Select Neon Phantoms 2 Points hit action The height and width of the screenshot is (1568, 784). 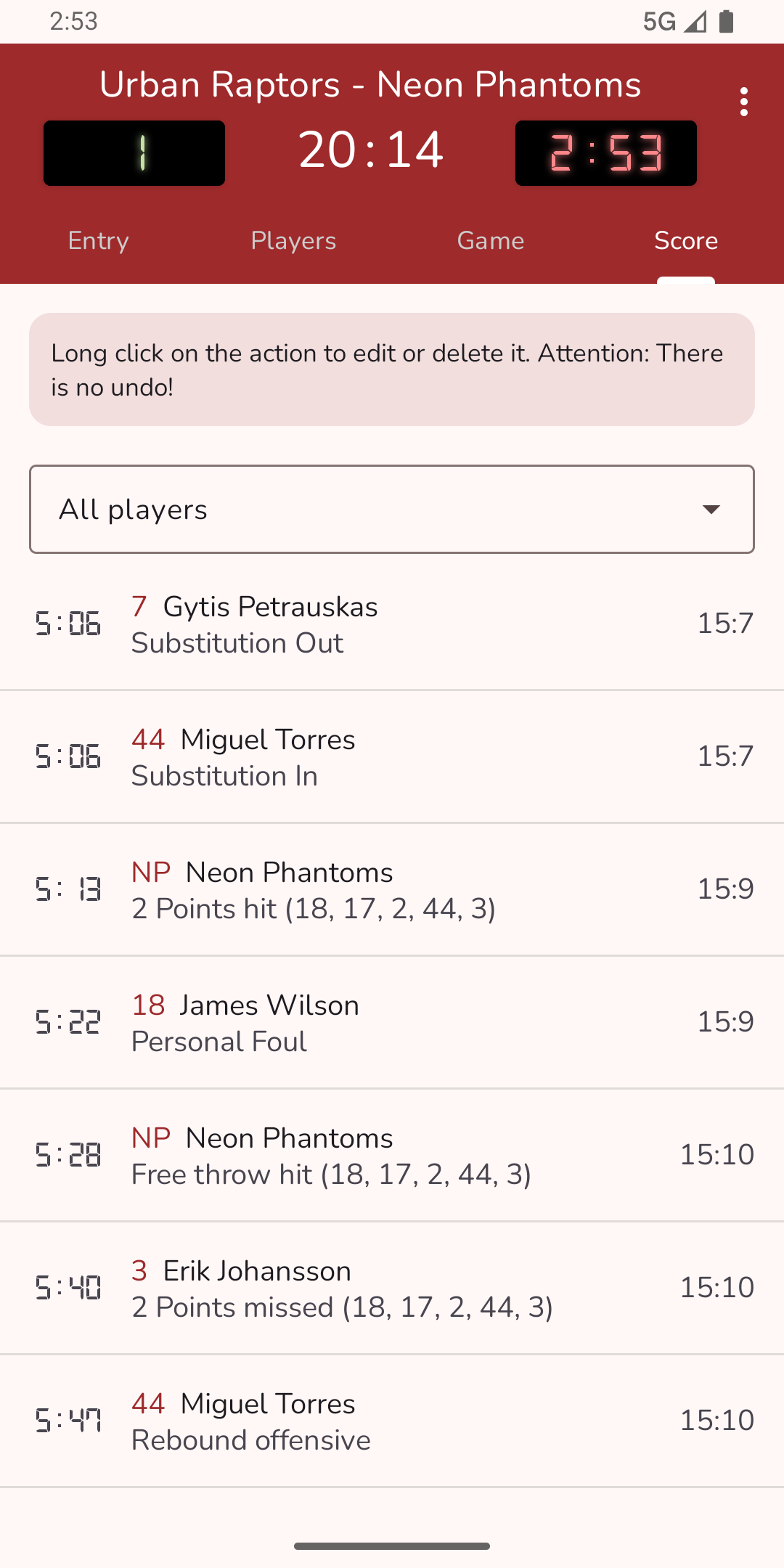pos(392,890)
